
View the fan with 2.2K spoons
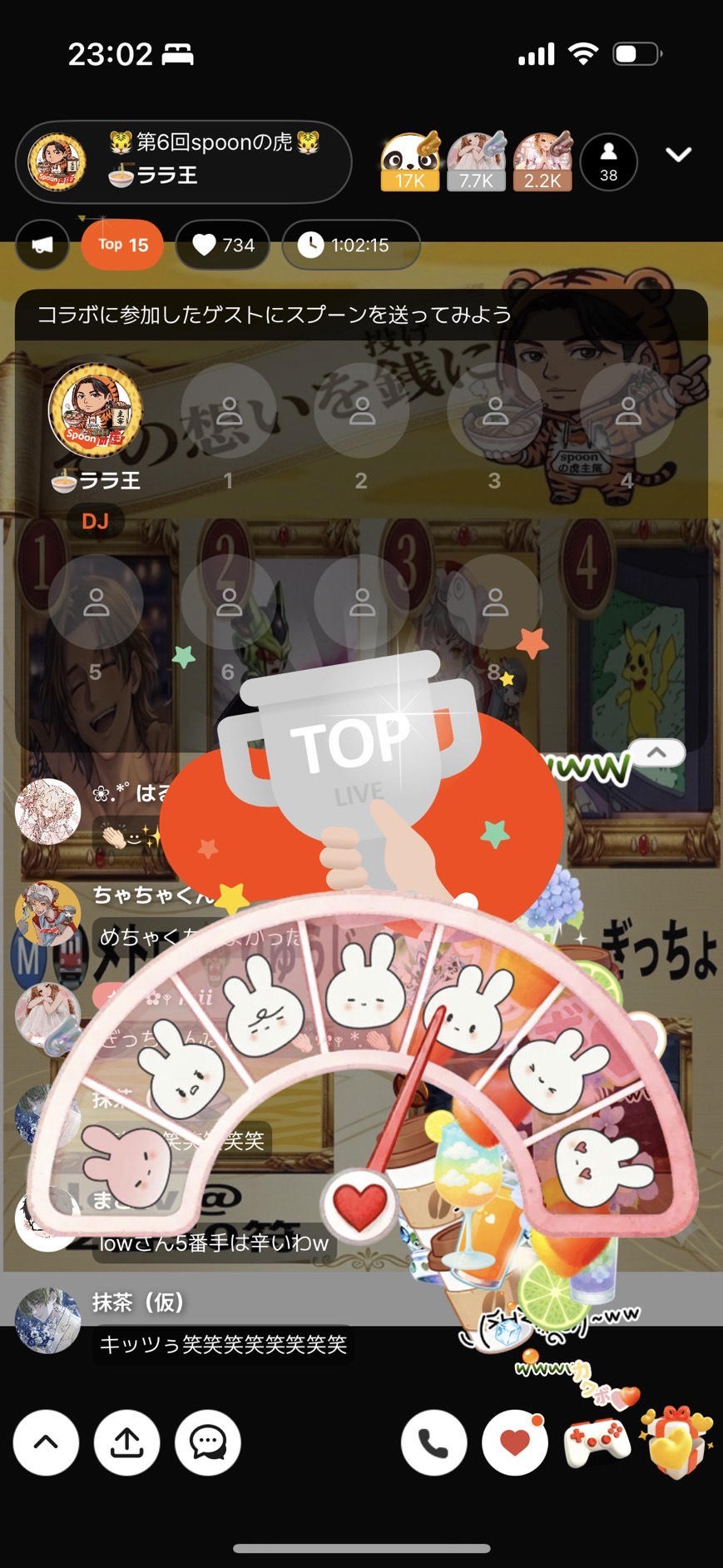click(542, 161)
